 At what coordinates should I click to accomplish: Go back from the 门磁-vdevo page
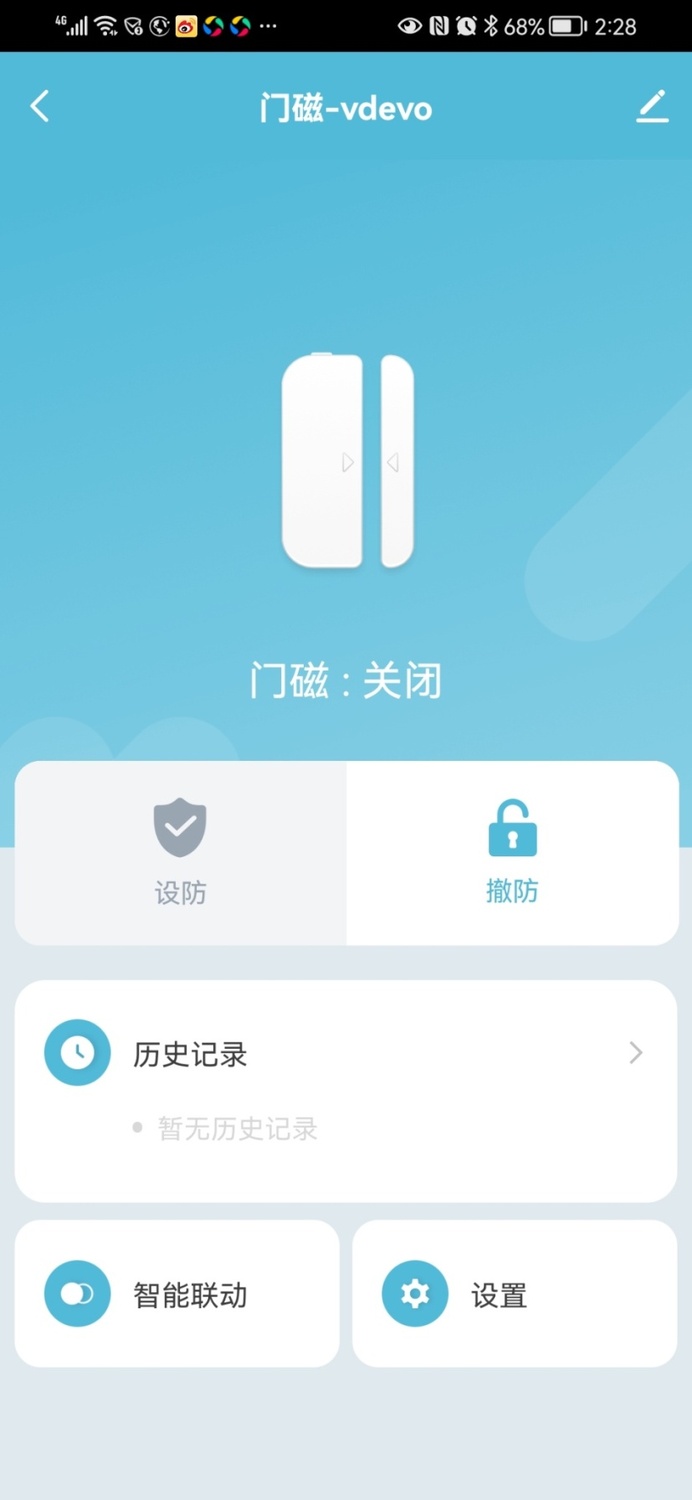pyautogui.click(x=40, y=106)
